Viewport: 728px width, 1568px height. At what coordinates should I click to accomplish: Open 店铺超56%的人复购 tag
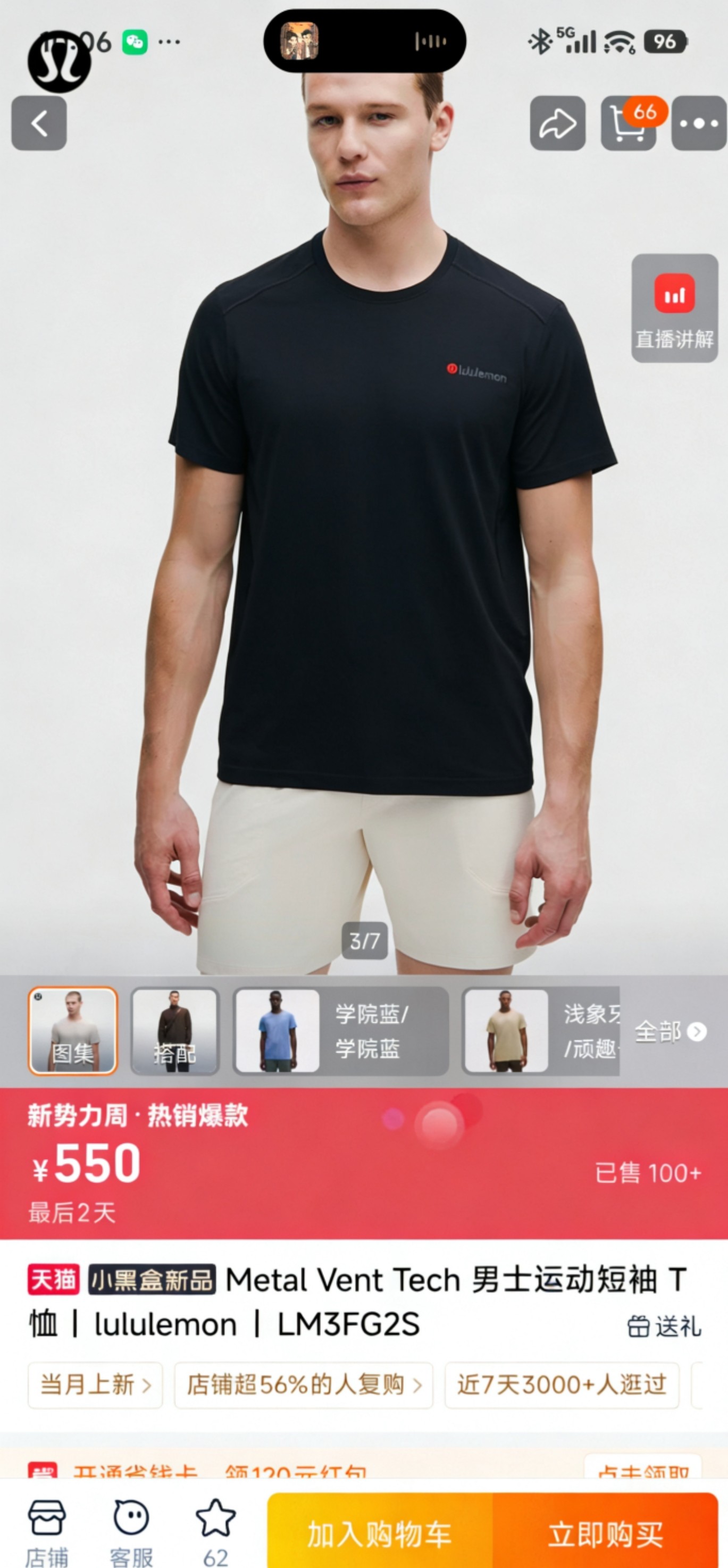pos(304,1386)
